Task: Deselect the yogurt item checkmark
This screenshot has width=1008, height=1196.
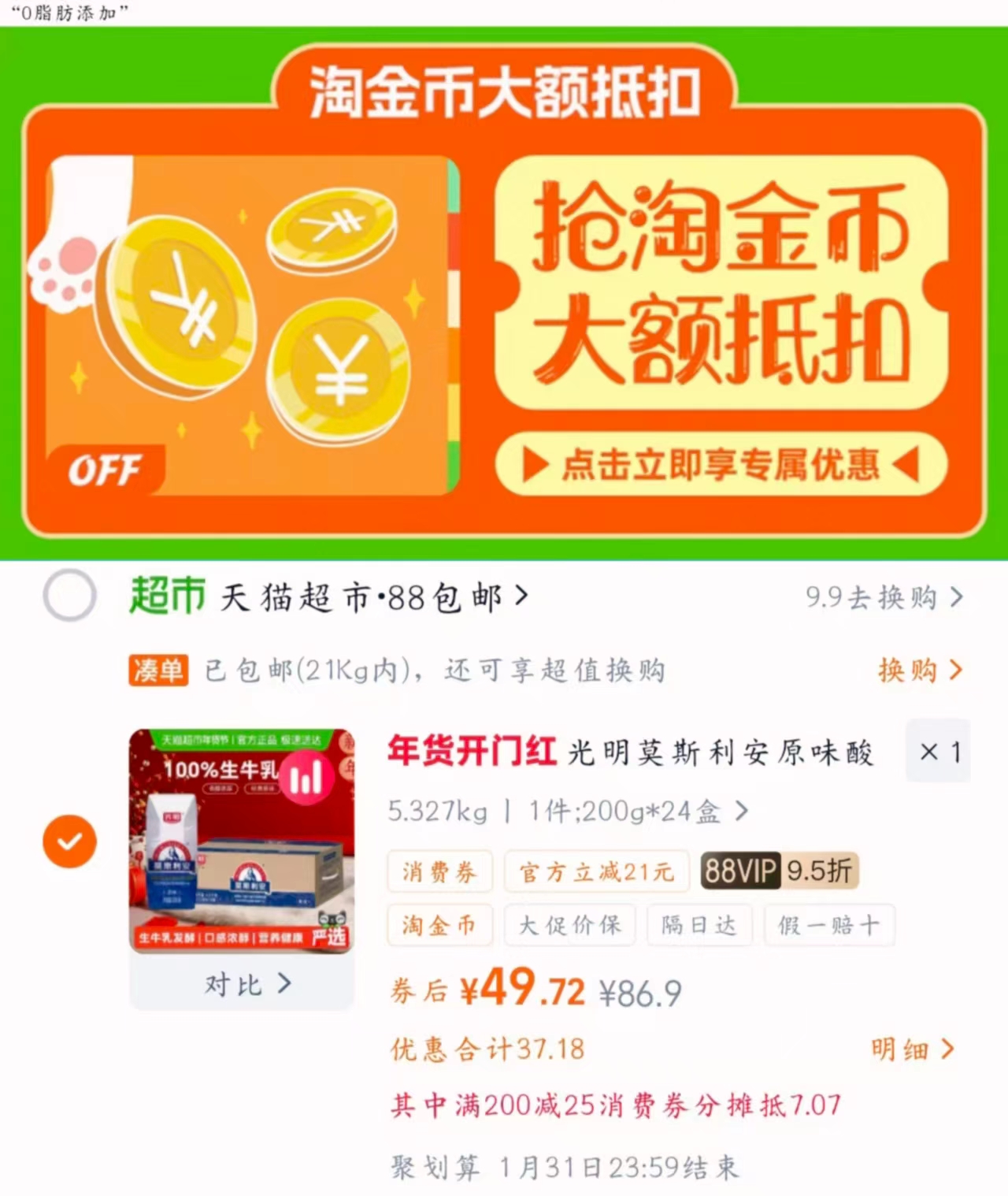Action: pyautogui.click(x=69, y=841)
